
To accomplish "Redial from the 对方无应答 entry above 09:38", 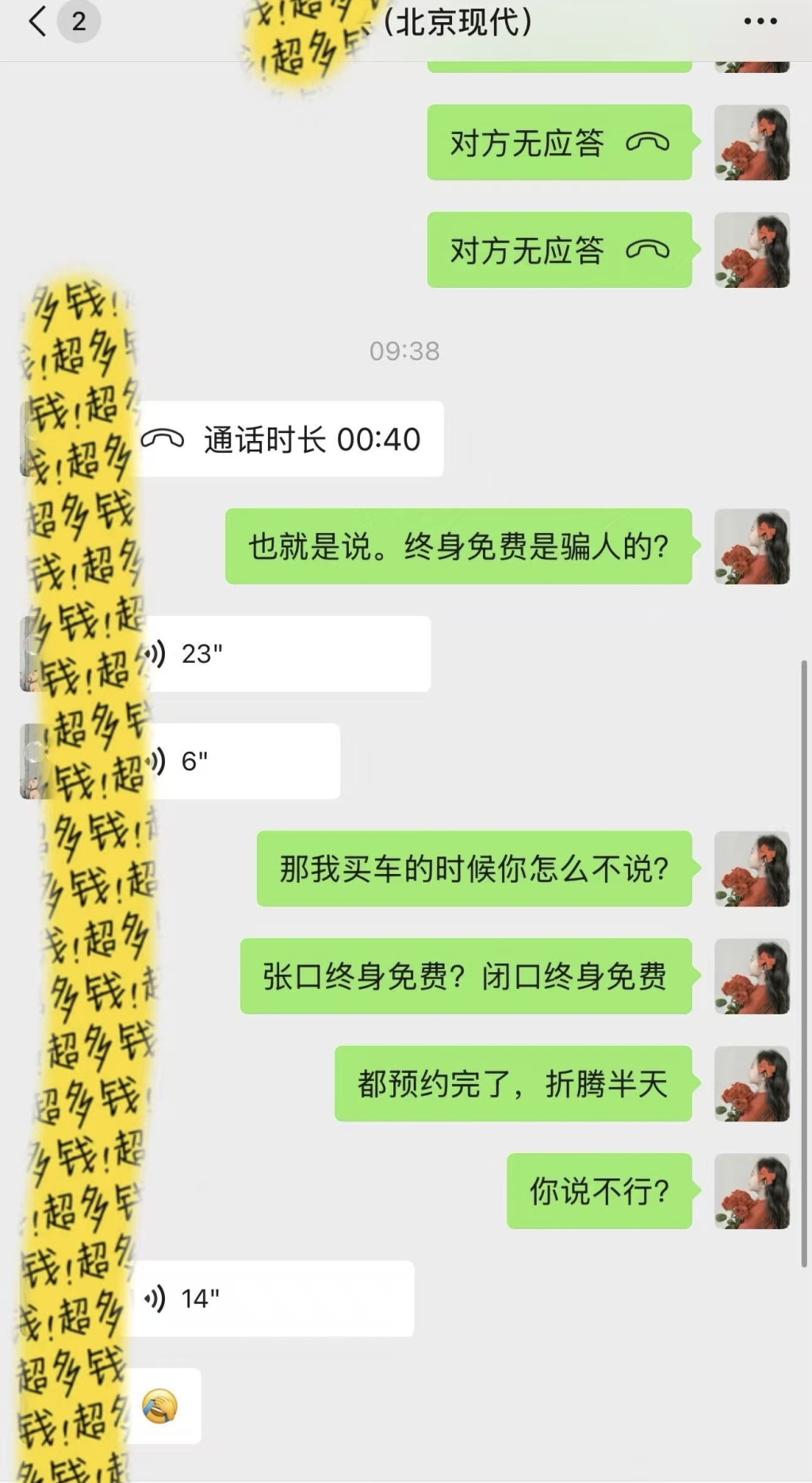I will [559, 250].
